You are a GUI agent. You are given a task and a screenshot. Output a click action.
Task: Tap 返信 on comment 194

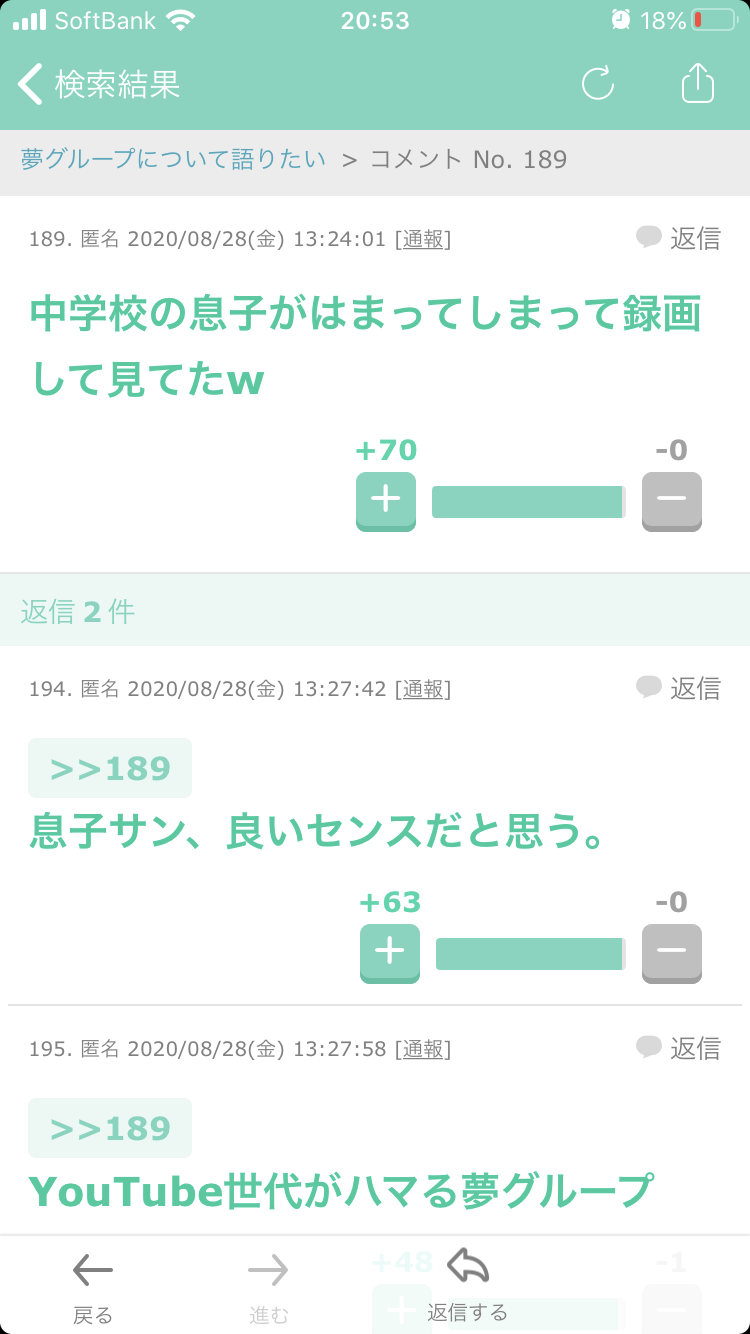point(678,688)
